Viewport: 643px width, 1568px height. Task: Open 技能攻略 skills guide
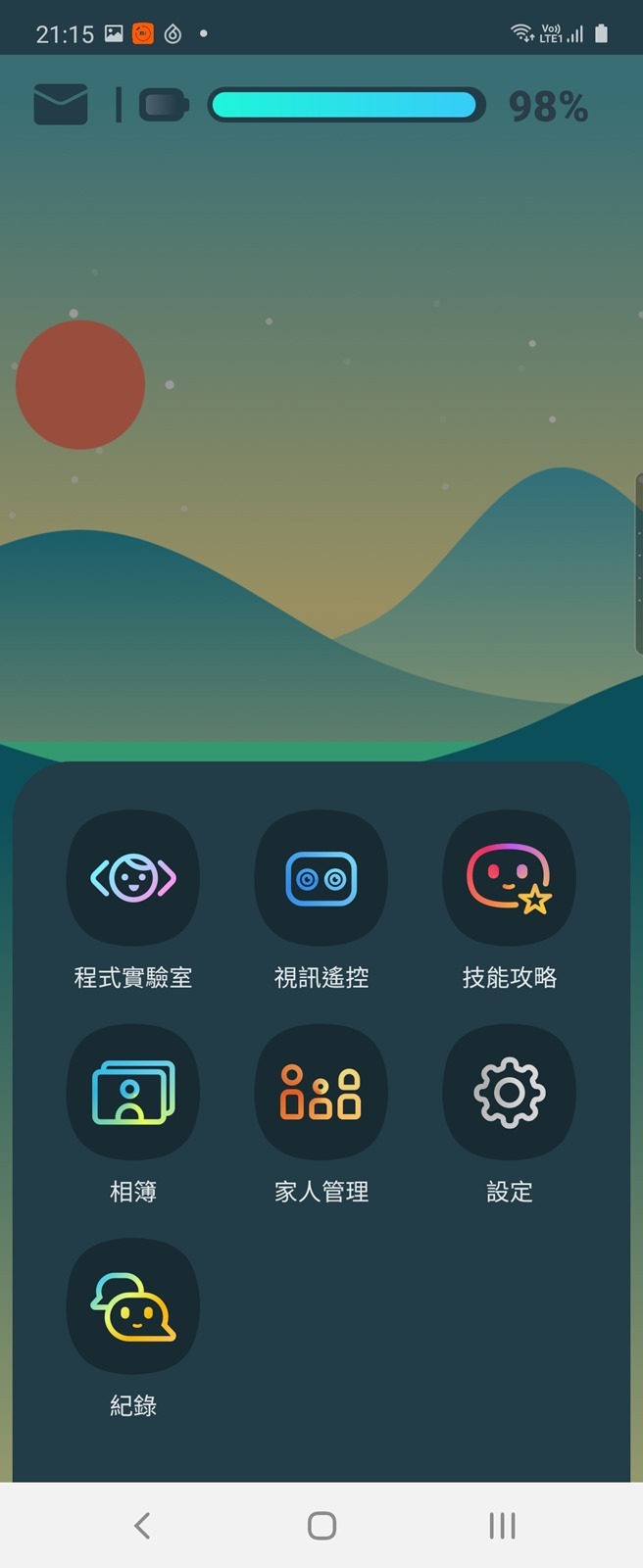pyautogui.click(x=509, y=877)
